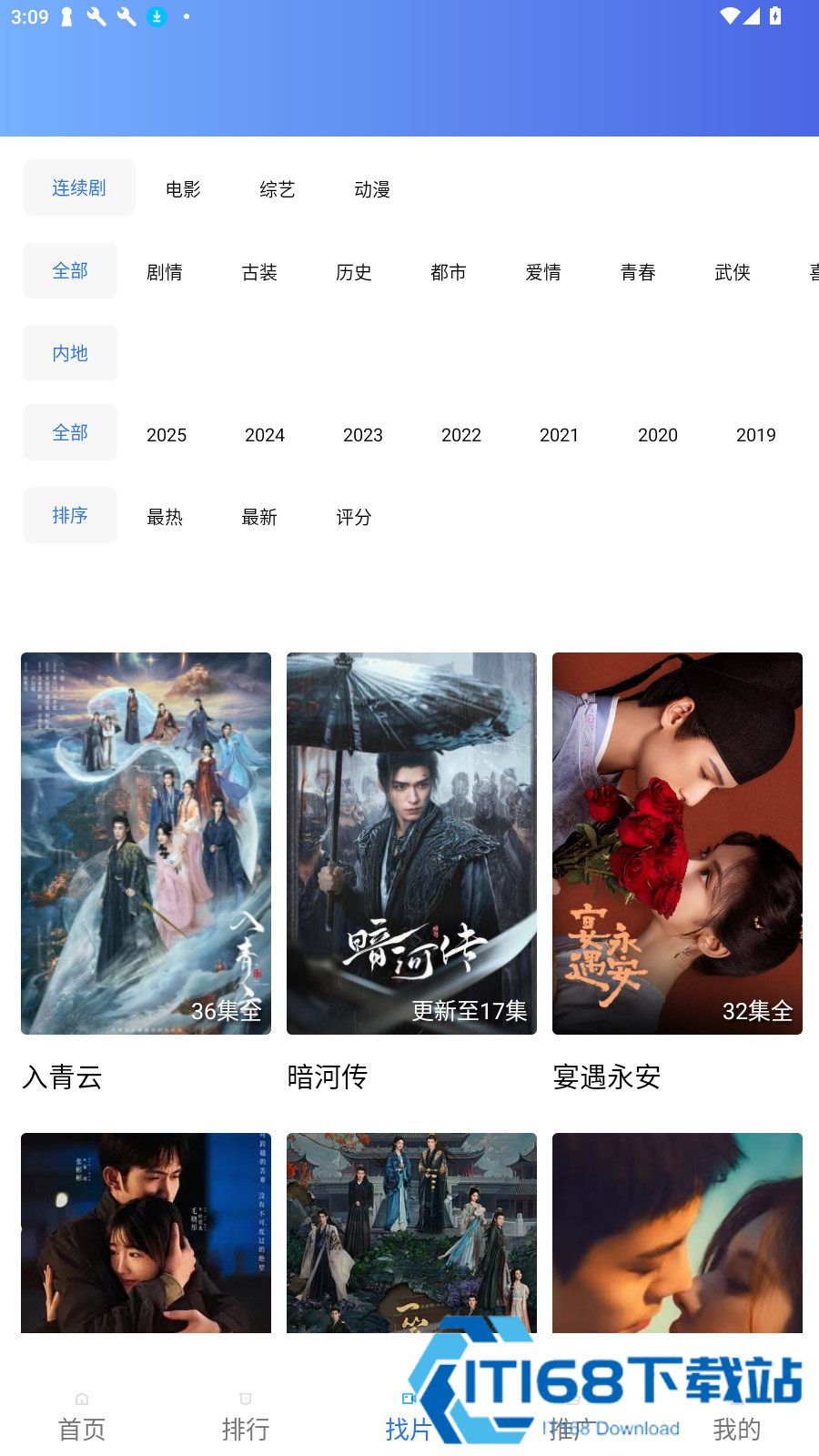Sort results by 评分
Screen dimensions: 819x1456
pos(354,517)
